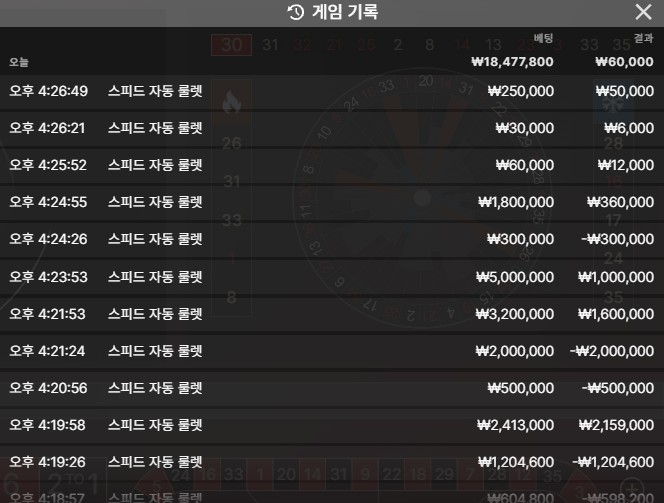Viewport: 664px width, 503px height.
Task: Select the 오후 4:21:24 round entry
Action: coord(332,351)
